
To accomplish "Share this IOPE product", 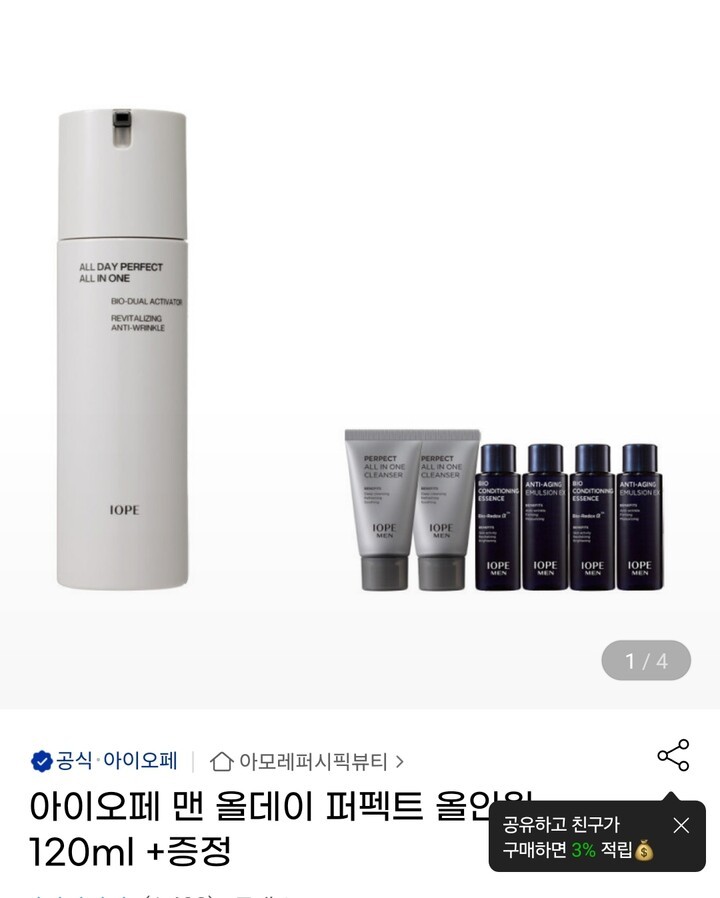I will (673, 756).
